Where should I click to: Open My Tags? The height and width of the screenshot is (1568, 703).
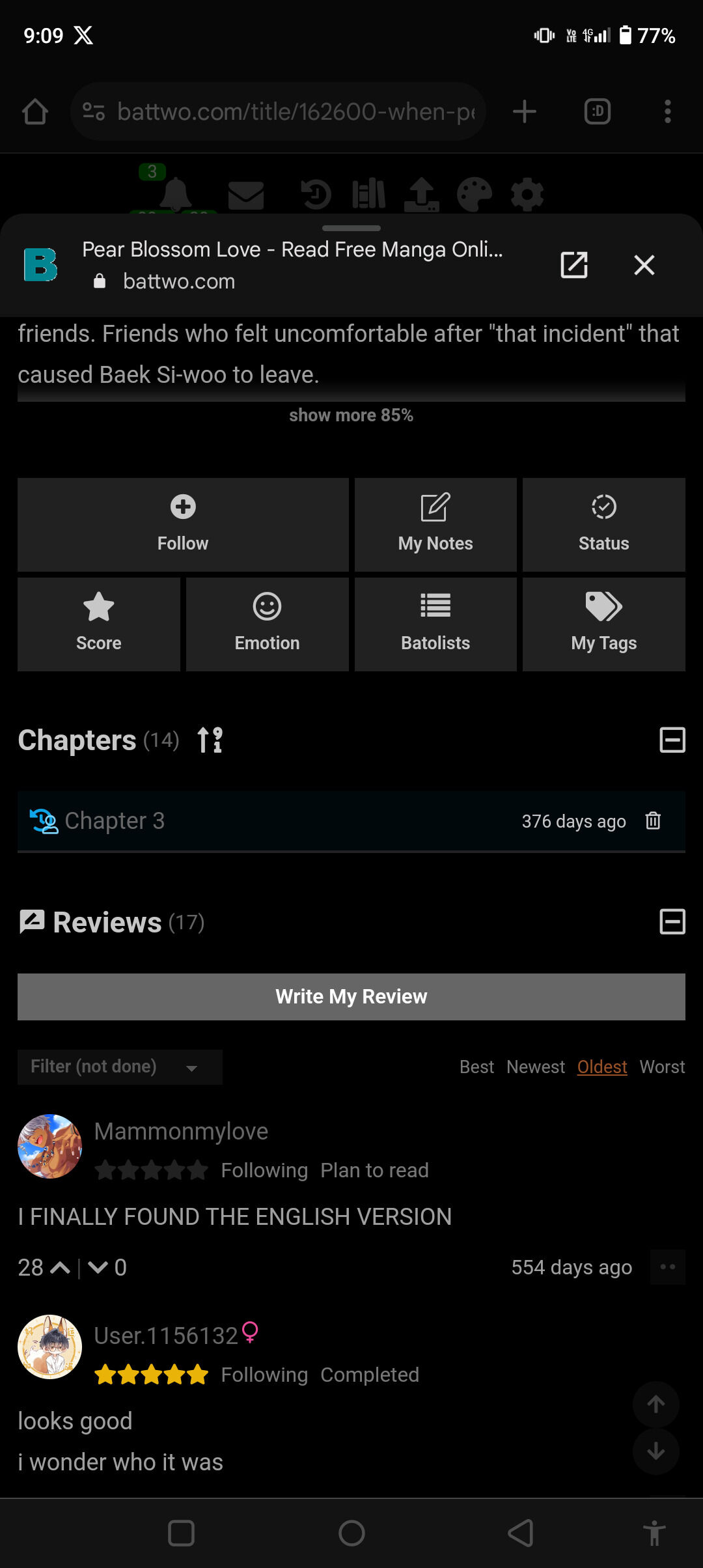(x=603, y=624)
